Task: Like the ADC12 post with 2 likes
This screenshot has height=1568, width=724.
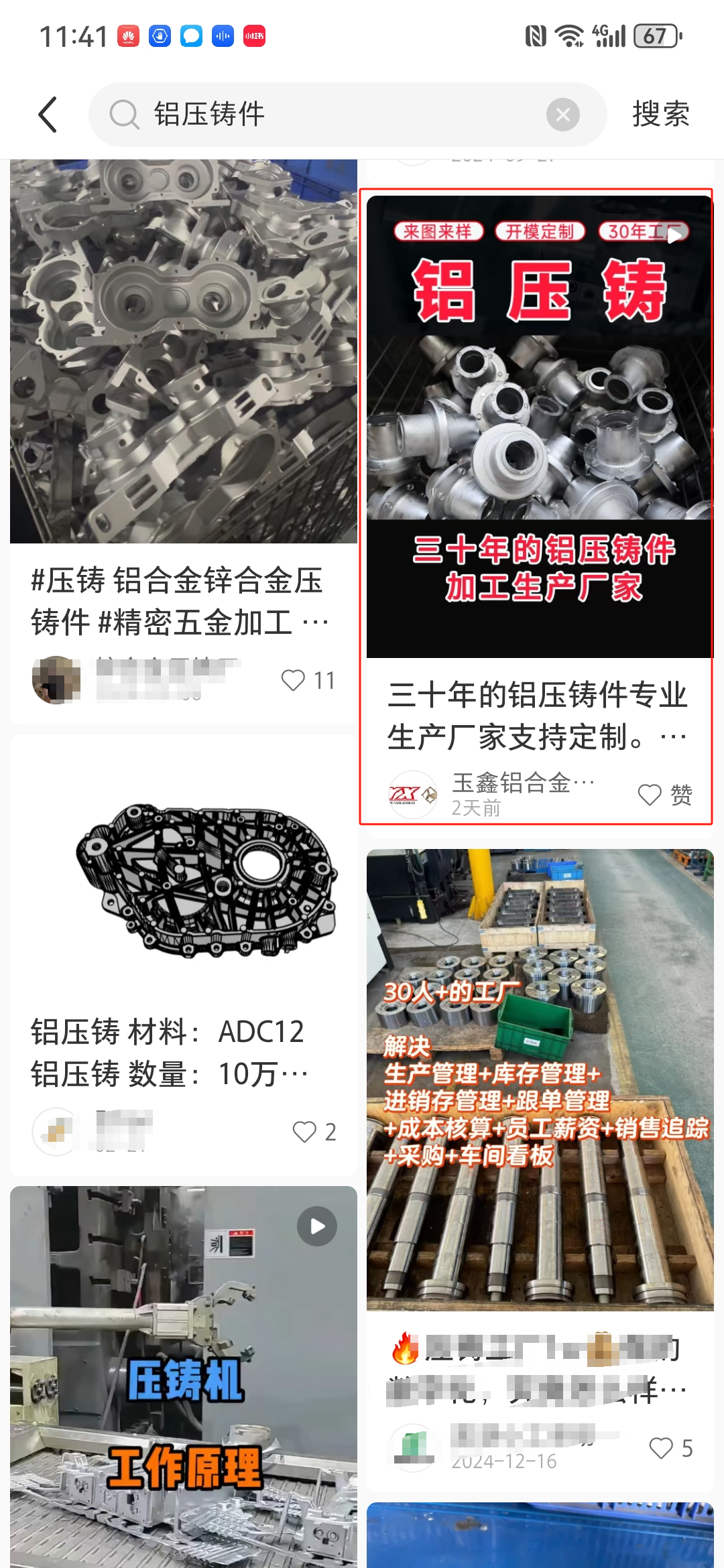Action: [x=304, y=1132]
